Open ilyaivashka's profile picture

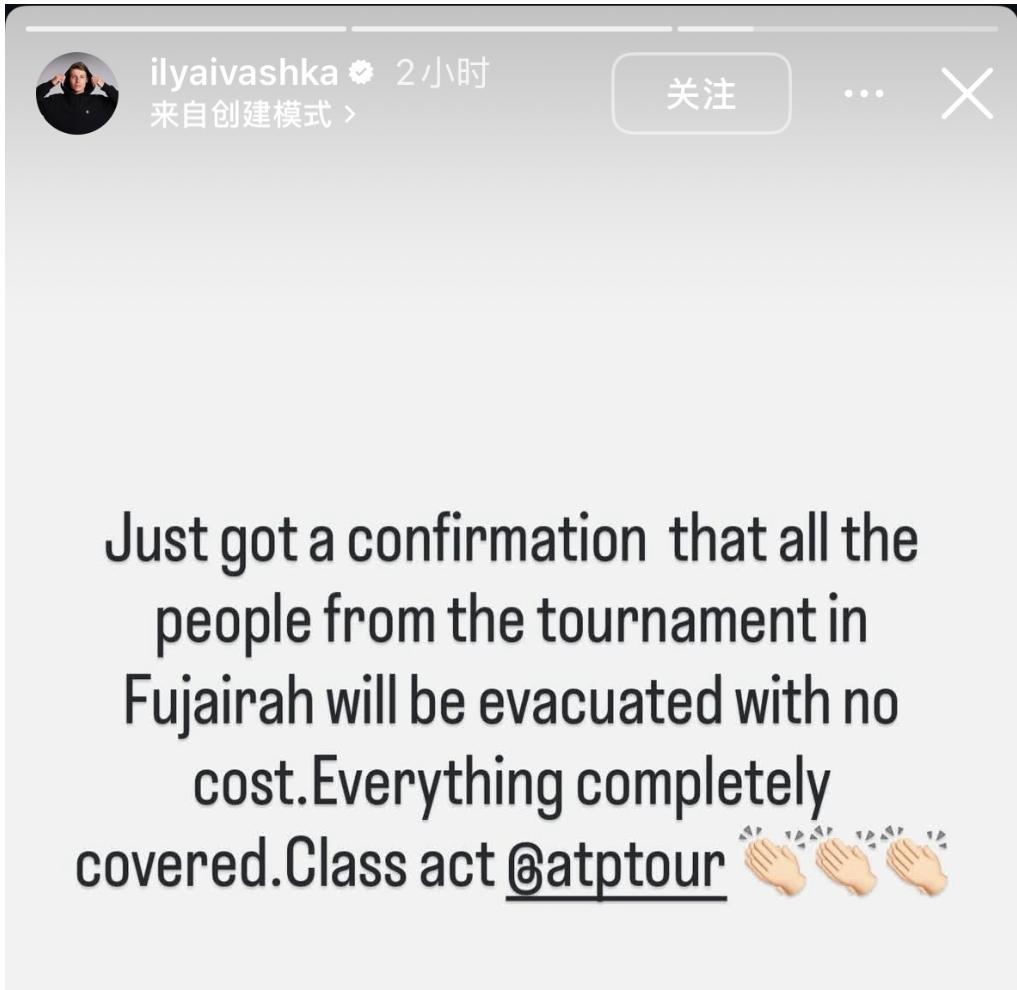pyautogui.click(x=77, y=93)
